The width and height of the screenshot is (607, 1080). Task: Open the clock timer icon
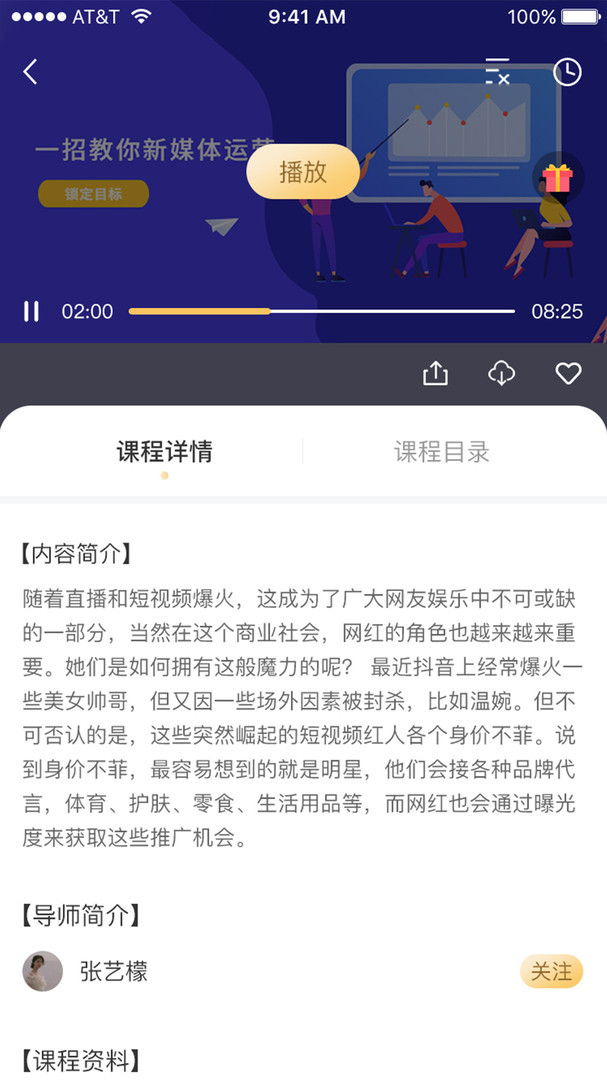(x=567, y=72)
